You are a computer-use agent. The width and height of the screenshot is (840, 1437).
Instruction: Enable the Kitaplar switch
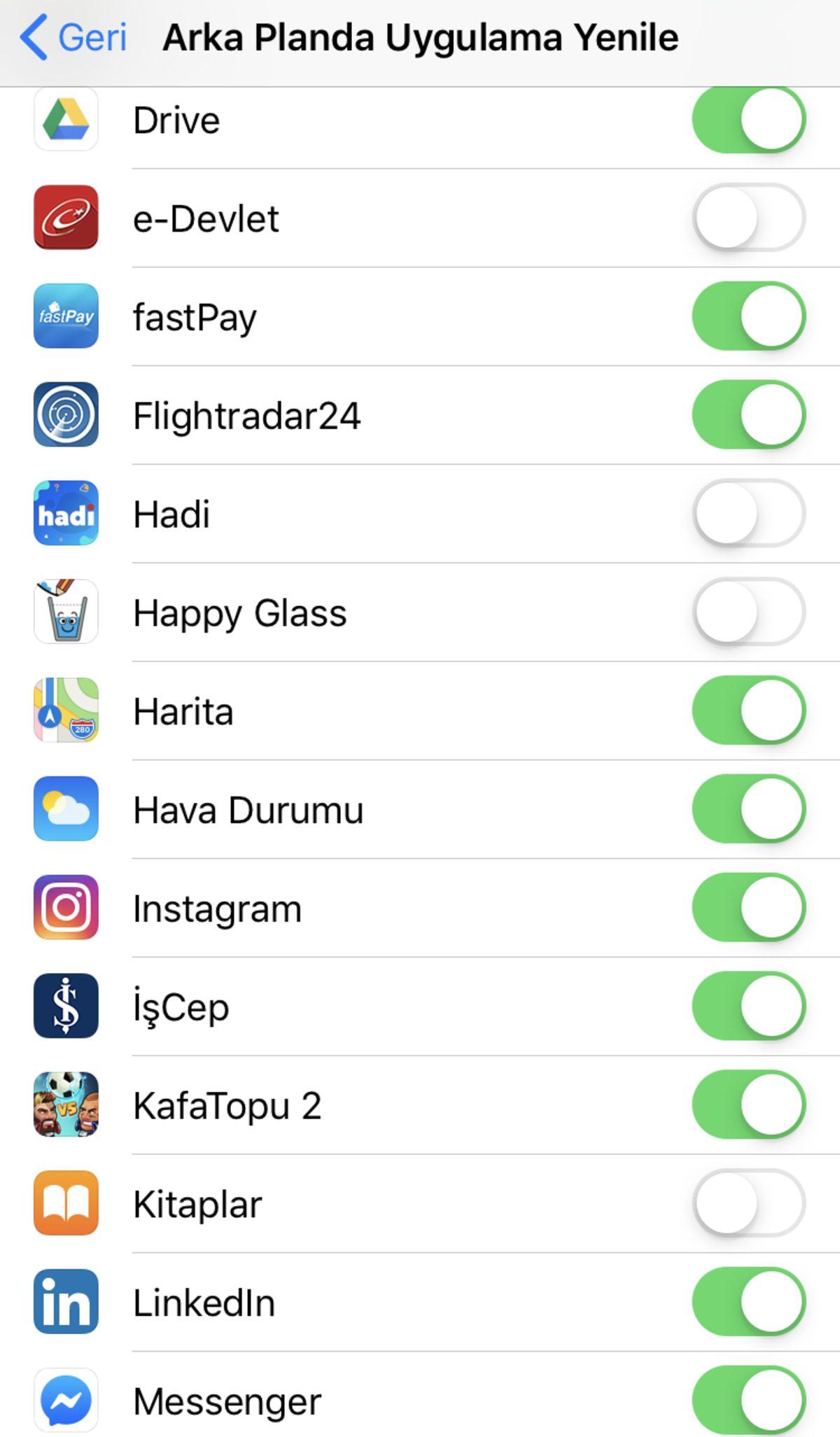[748, 1204]
